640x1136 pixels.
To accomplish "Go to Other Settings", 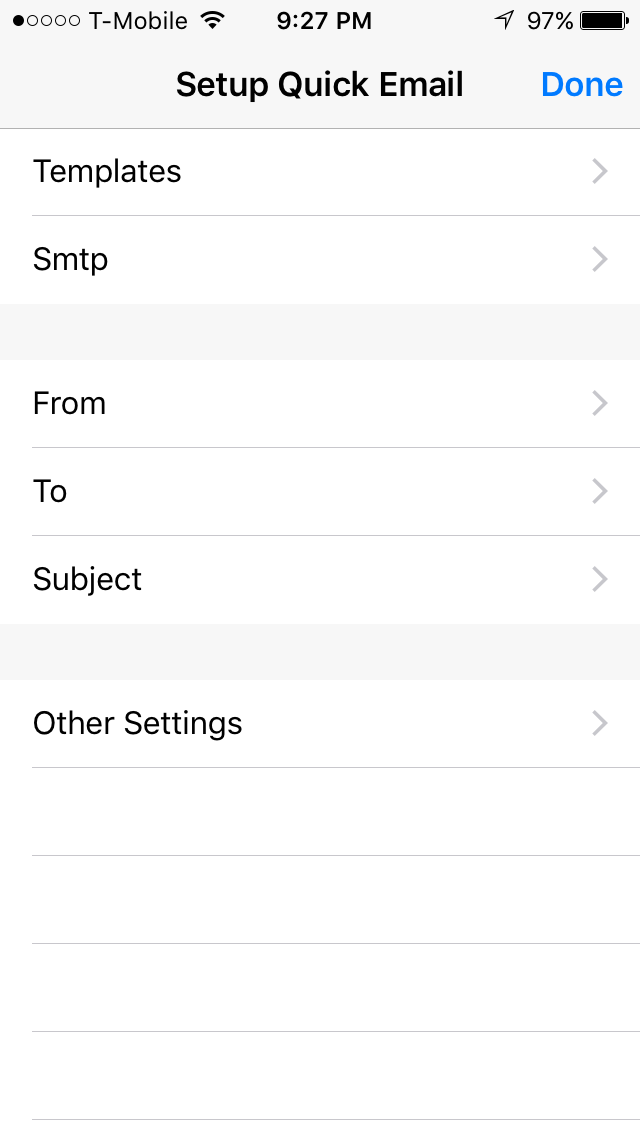I will coord(320,723).
